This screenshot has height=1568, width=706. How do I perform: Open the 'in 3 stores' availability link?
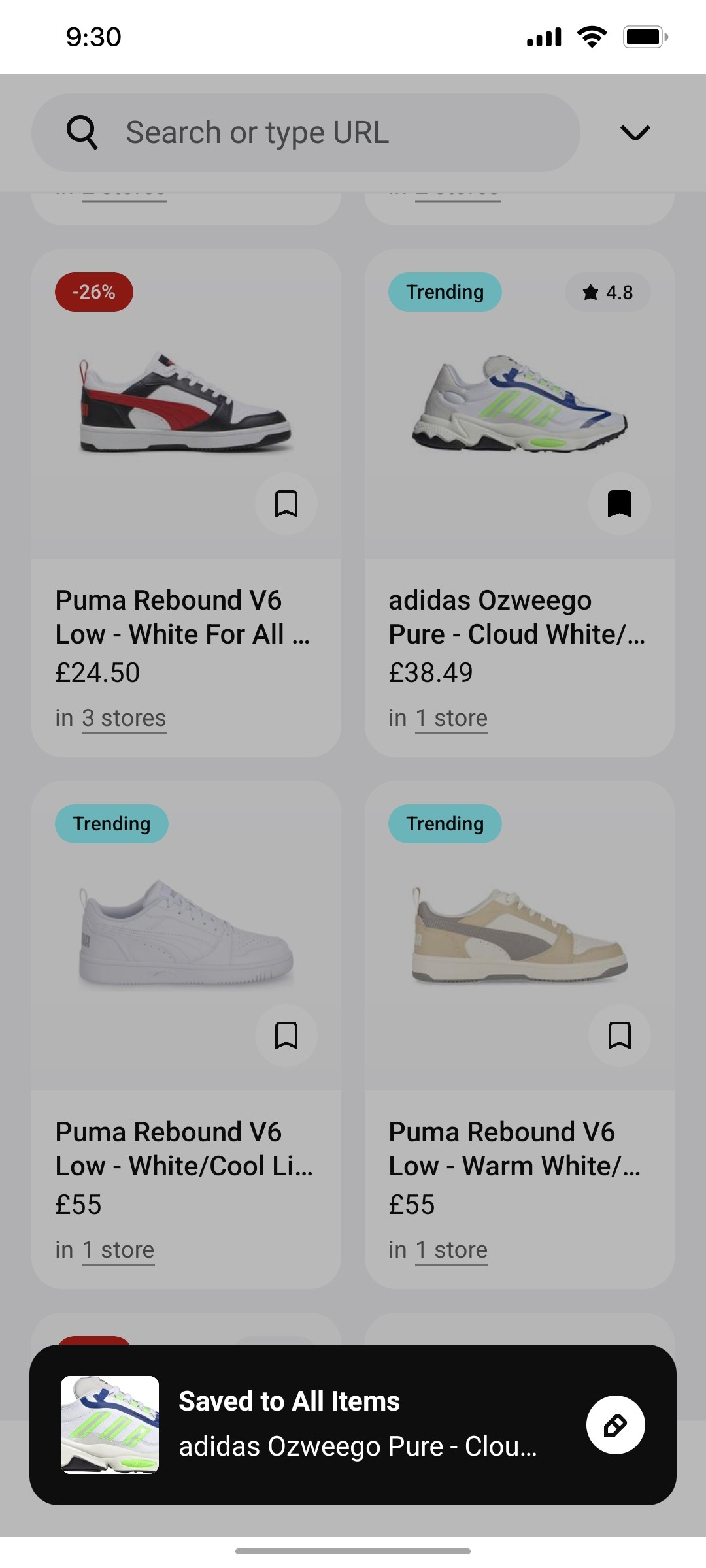click(123, 717)
